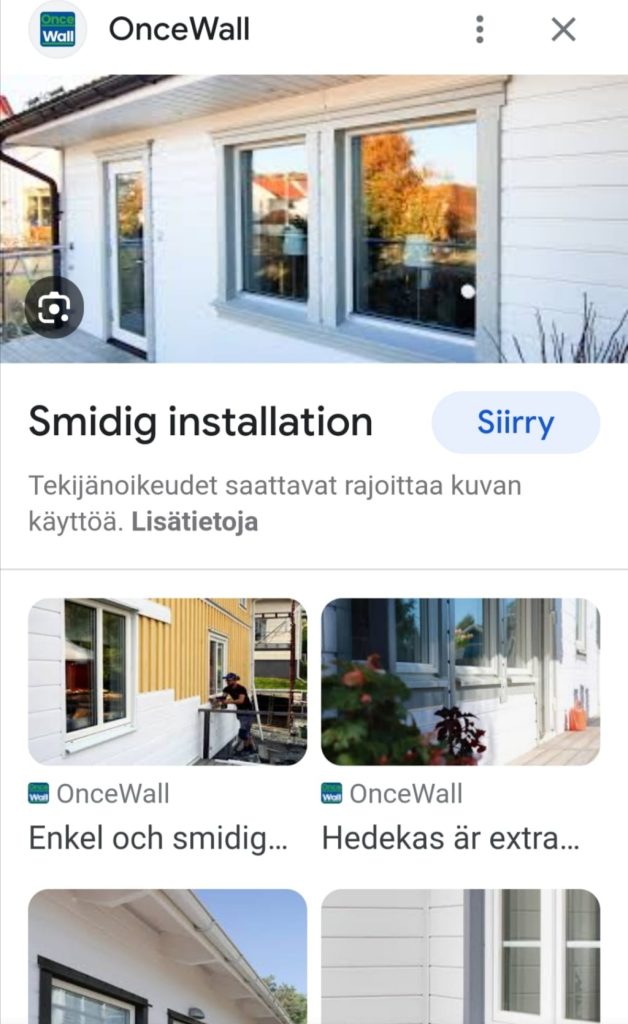Tap the Siirry button
The width and height of the screenshot is (628, 1024).
(x=515, y=423)
